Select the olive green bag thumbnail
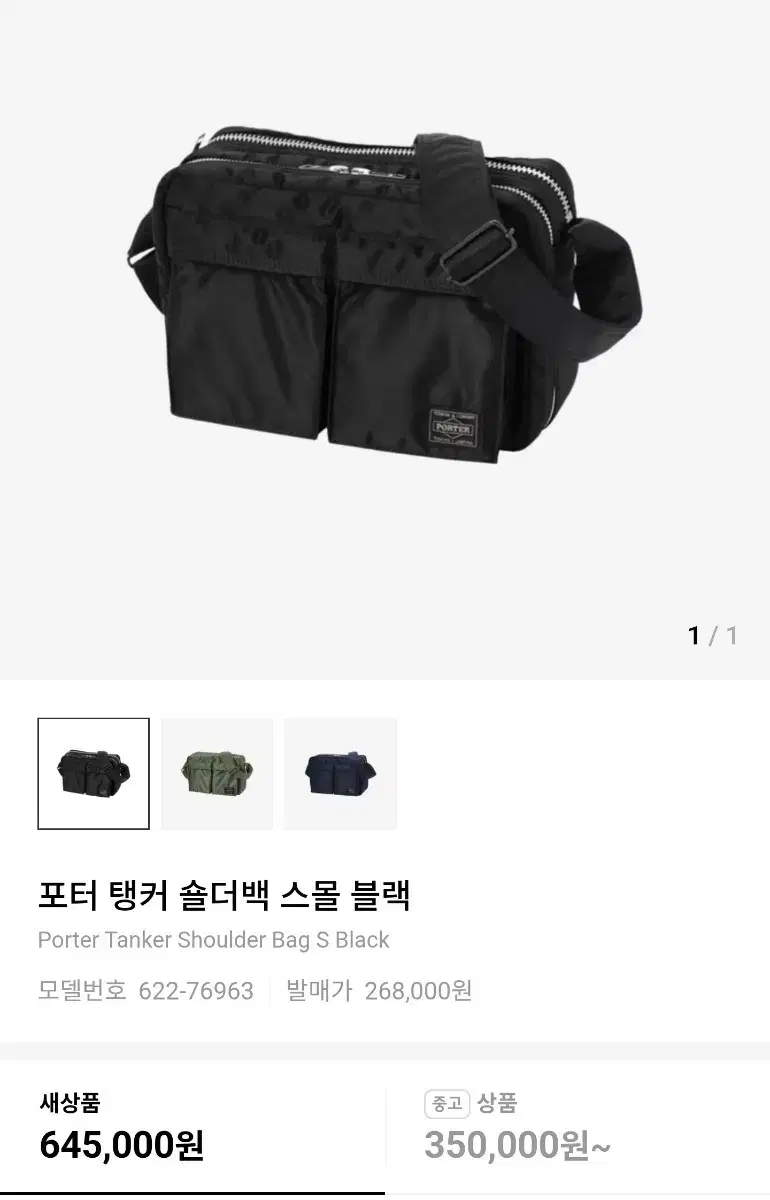 click(217, 773)
